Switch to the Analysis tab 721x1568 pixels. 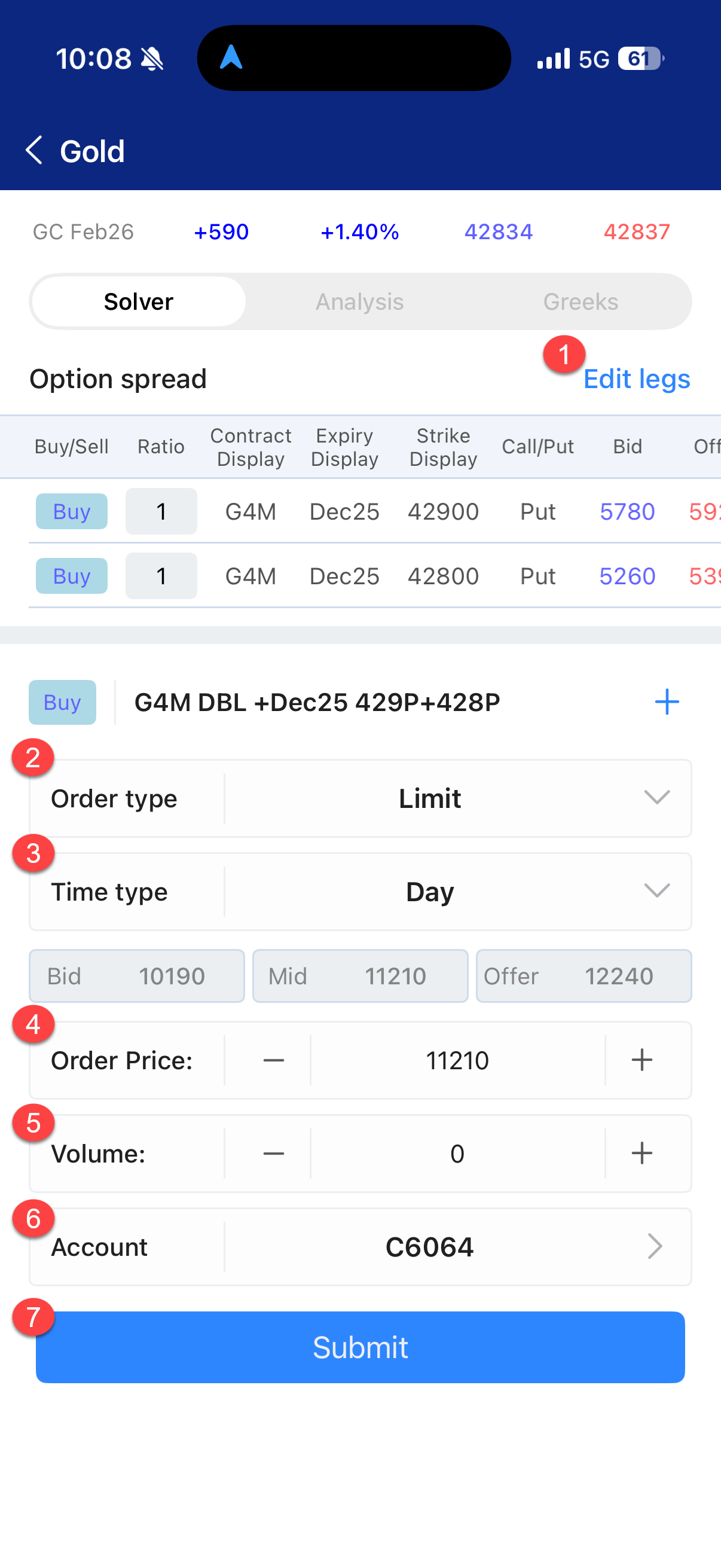(359, 301)
